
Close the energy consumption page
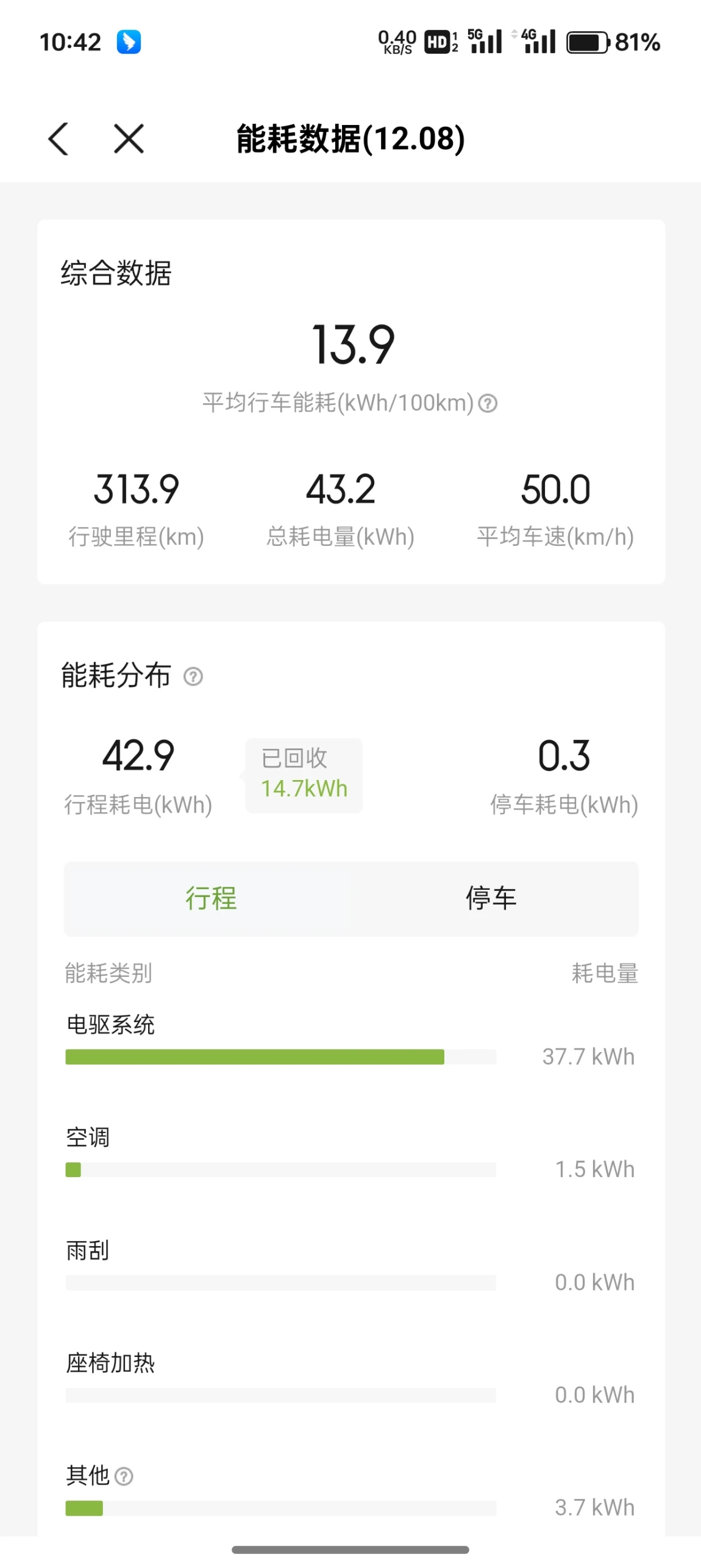129,138
